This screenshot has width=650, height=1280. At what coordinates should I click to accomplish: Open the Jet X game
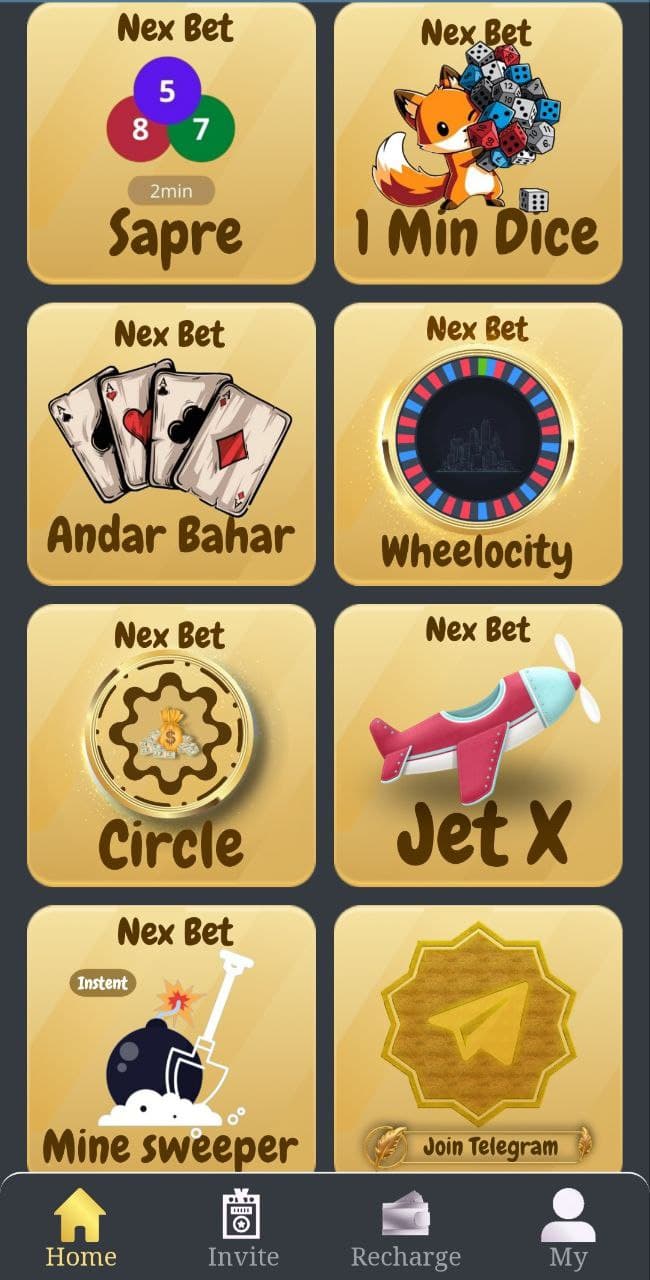(x=478, y=745)
